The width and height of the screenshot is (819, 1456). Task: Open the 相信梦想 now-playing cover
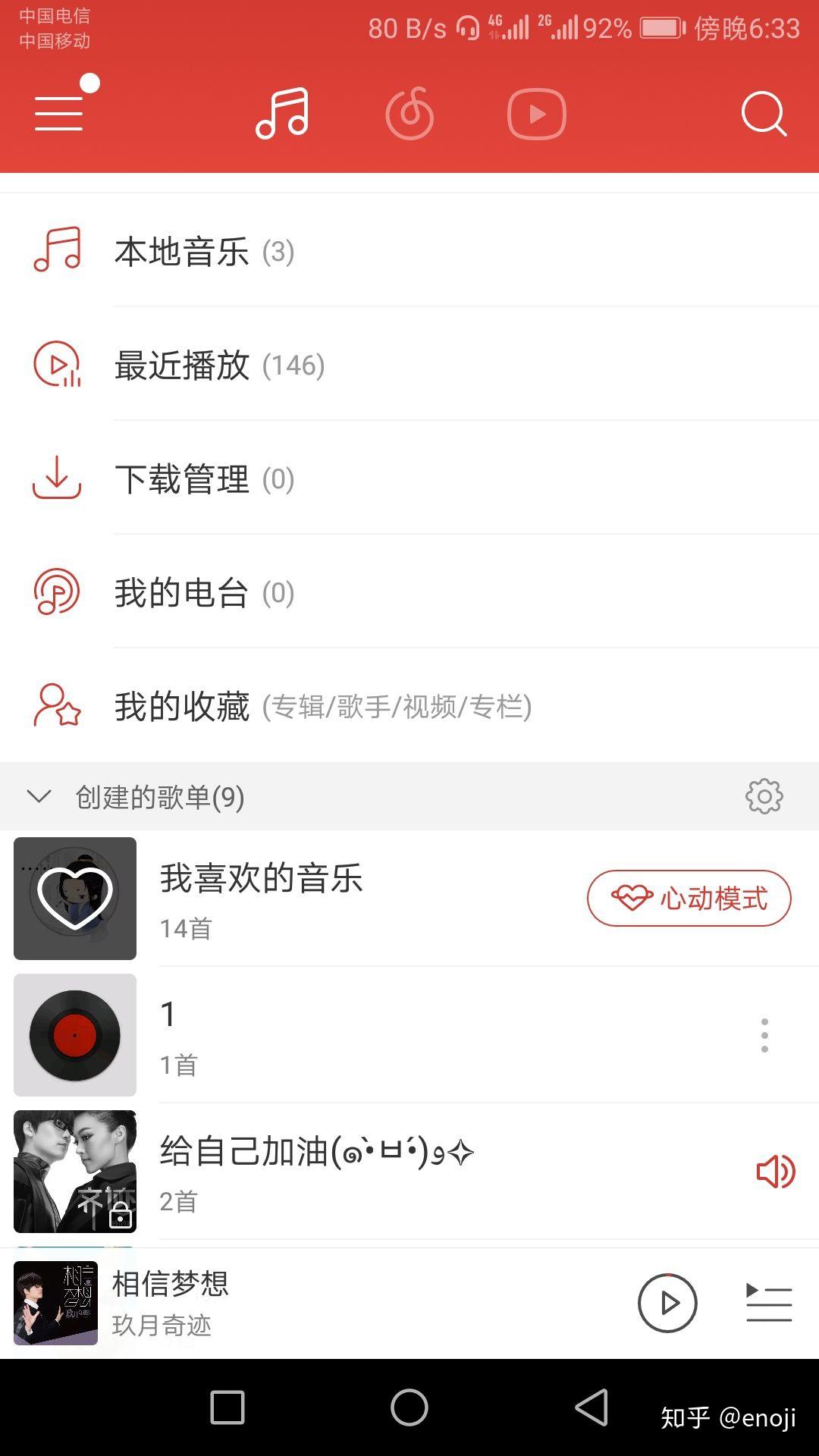pos(56,1303)
